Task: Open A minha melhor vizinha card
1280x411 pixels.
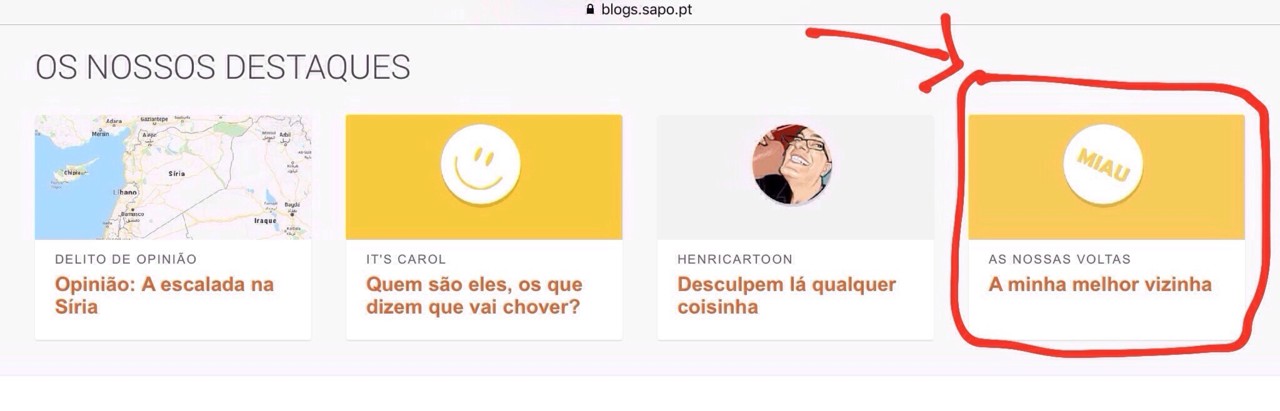Action: 1099,285
